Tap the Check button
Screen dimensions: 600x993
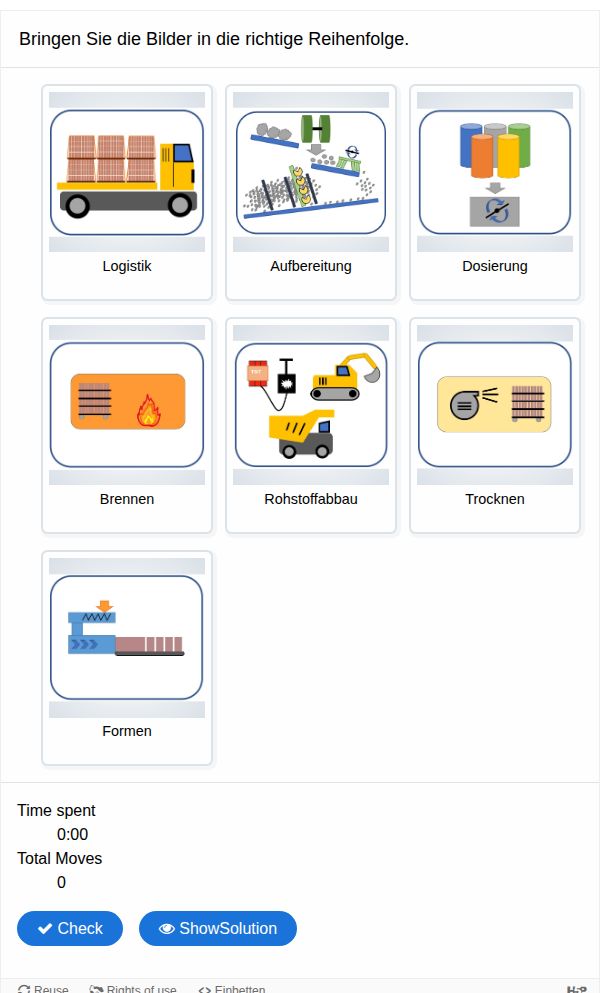pyautogui.click(x=70, y=928)
